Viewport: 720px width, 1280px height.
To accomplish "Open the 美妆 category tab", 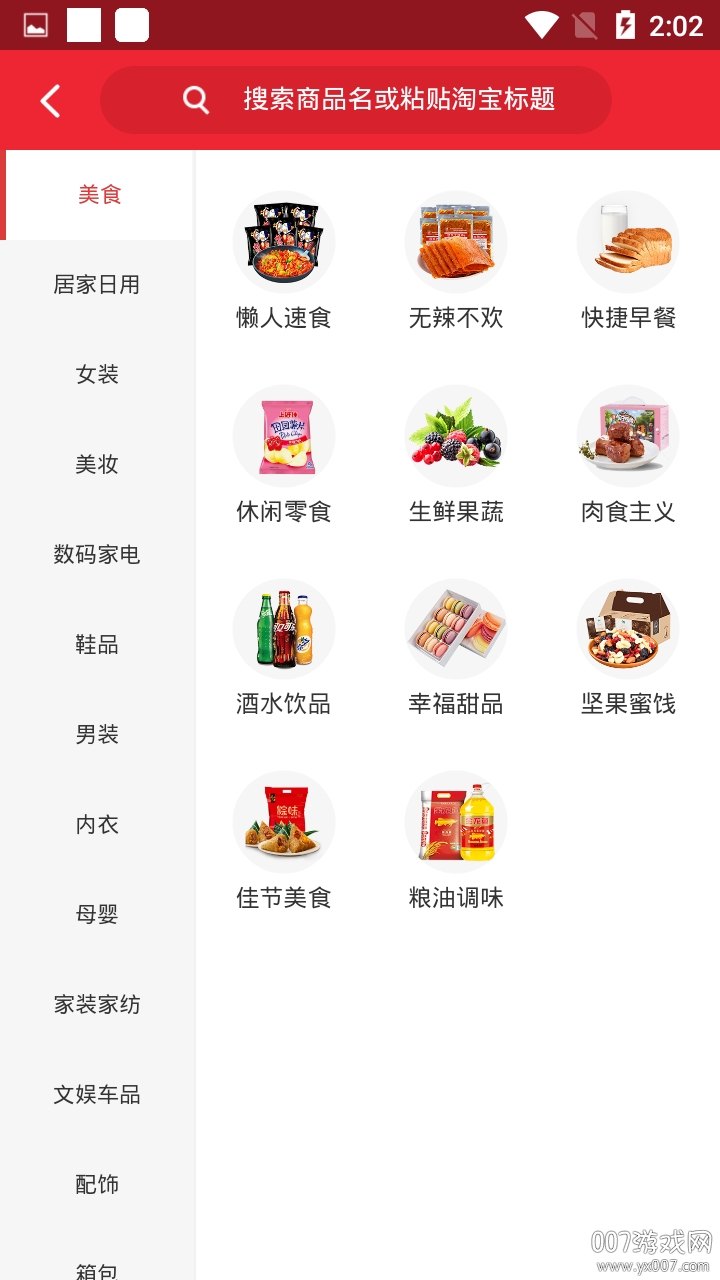I will (x=97, y=465).
